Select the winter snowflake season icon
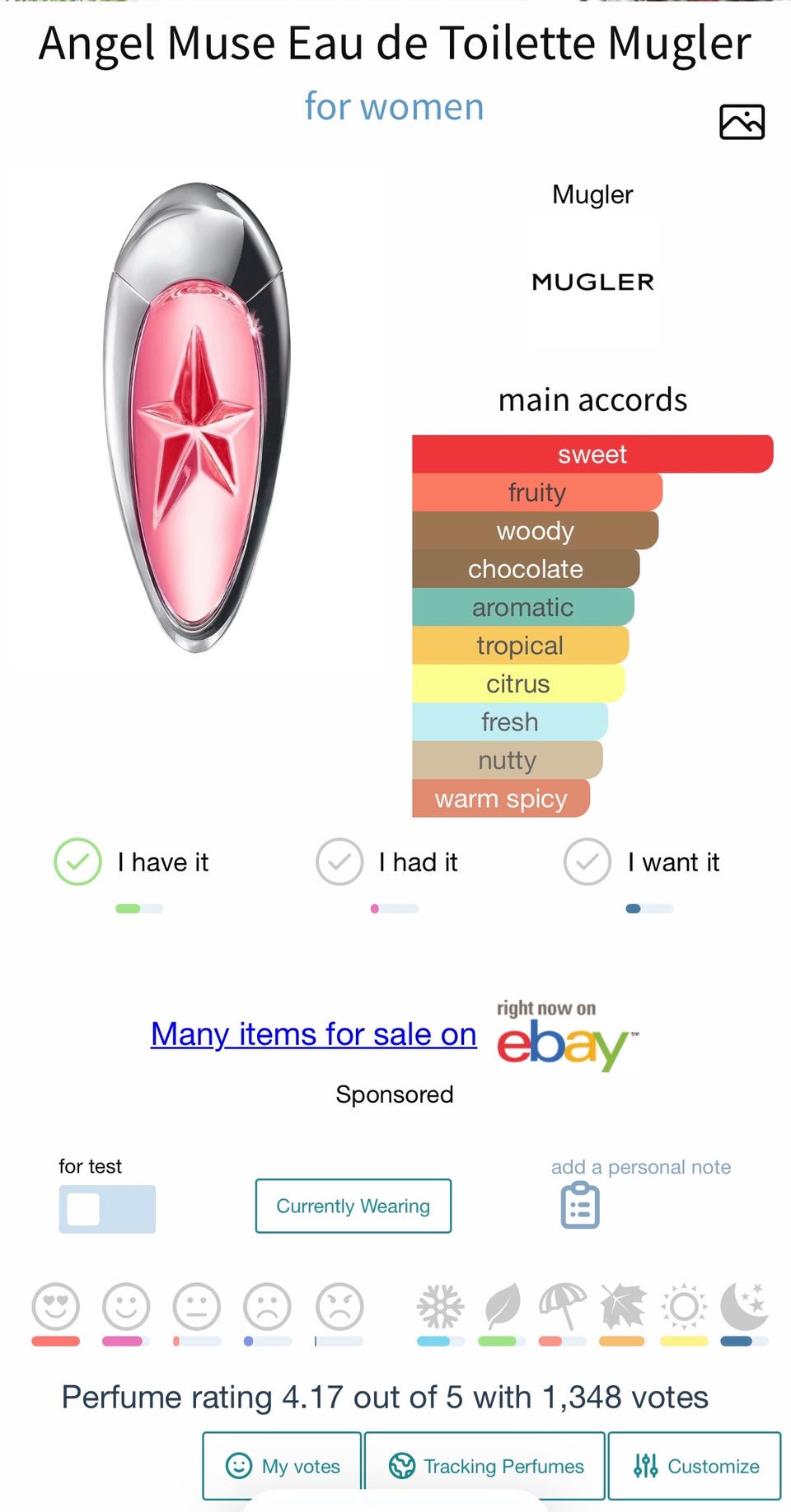 pyautogui.click(x=440, y=1306)
